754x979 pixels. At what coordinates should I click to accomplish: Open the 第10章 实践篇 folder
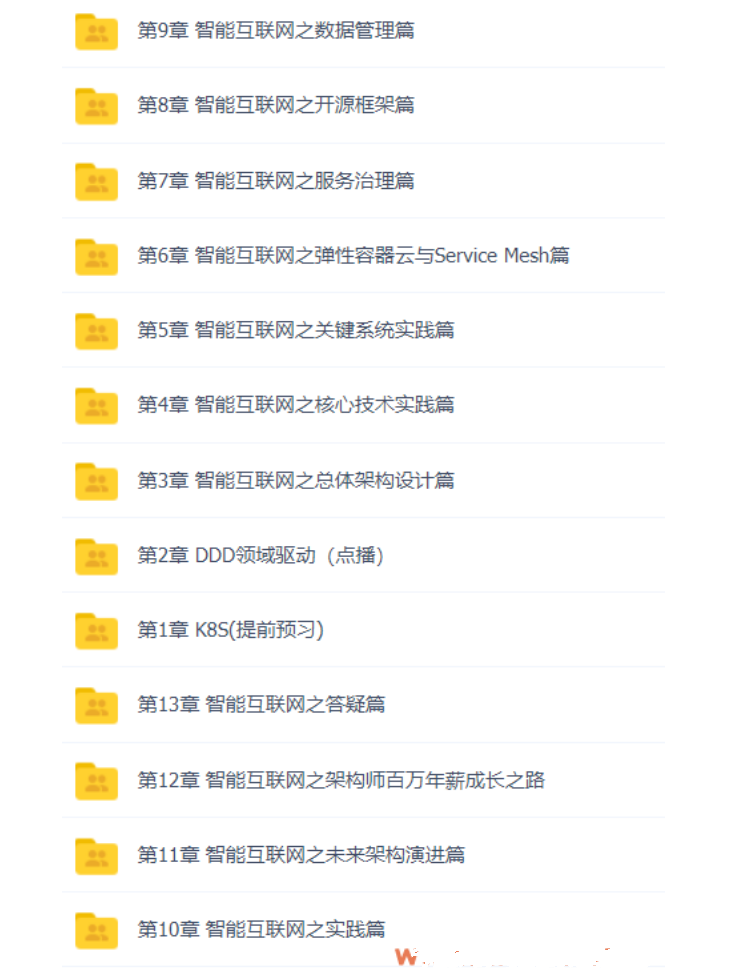(x=260, y=930)
